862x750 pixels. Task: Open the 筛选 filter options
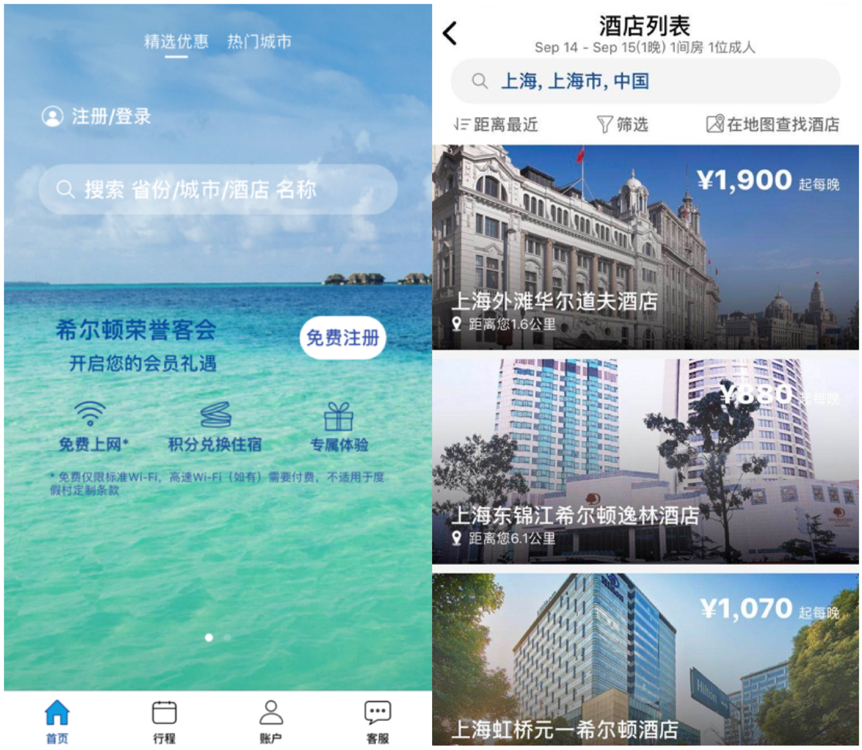click(622, 124)
